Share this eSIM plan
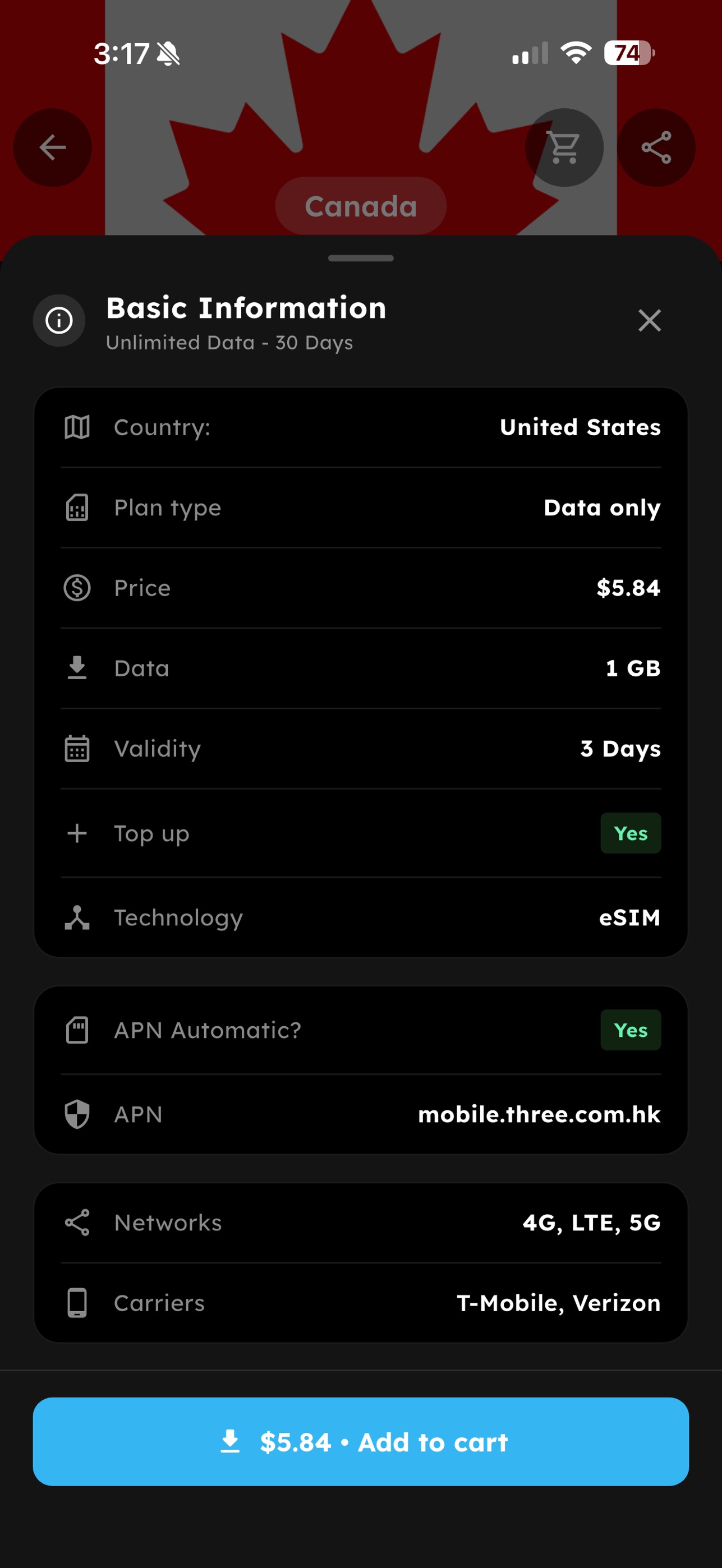Screen dimensions: 722x1568 (x=656, y=147)
